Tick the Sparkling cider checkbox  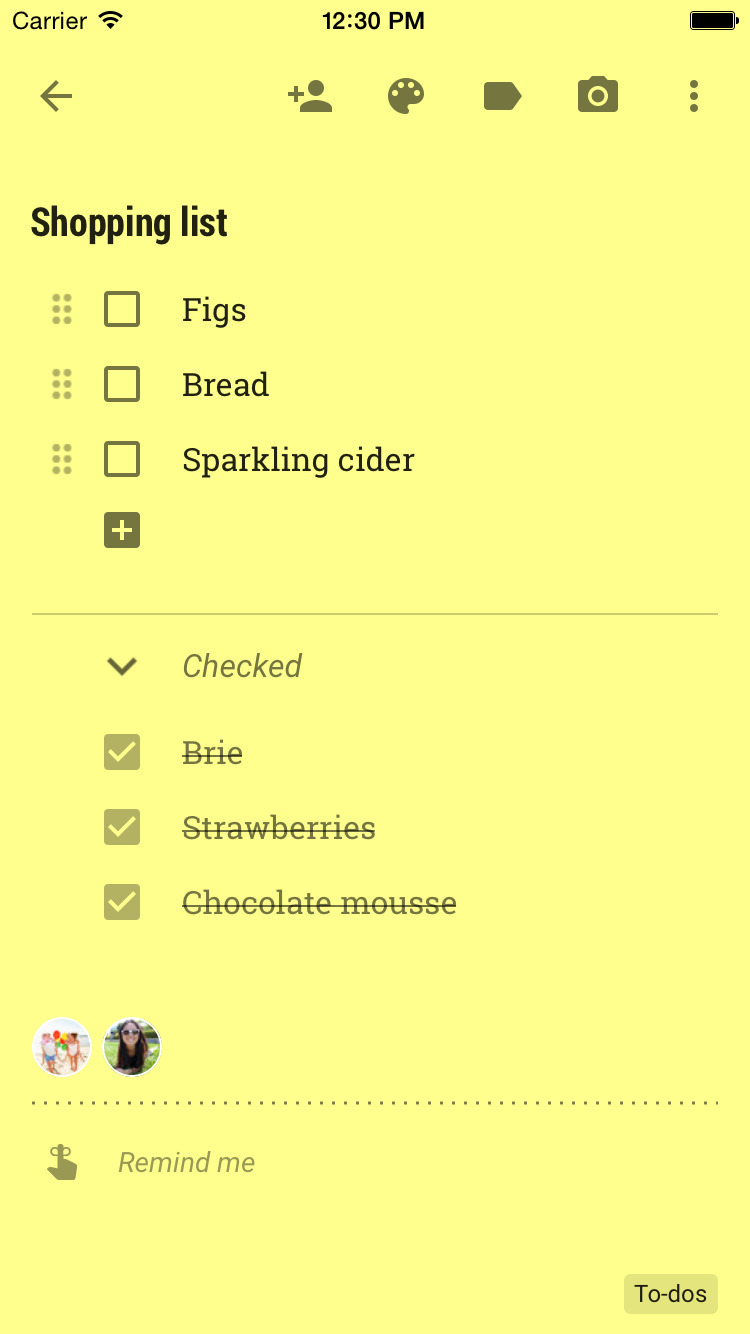(122, 460)
